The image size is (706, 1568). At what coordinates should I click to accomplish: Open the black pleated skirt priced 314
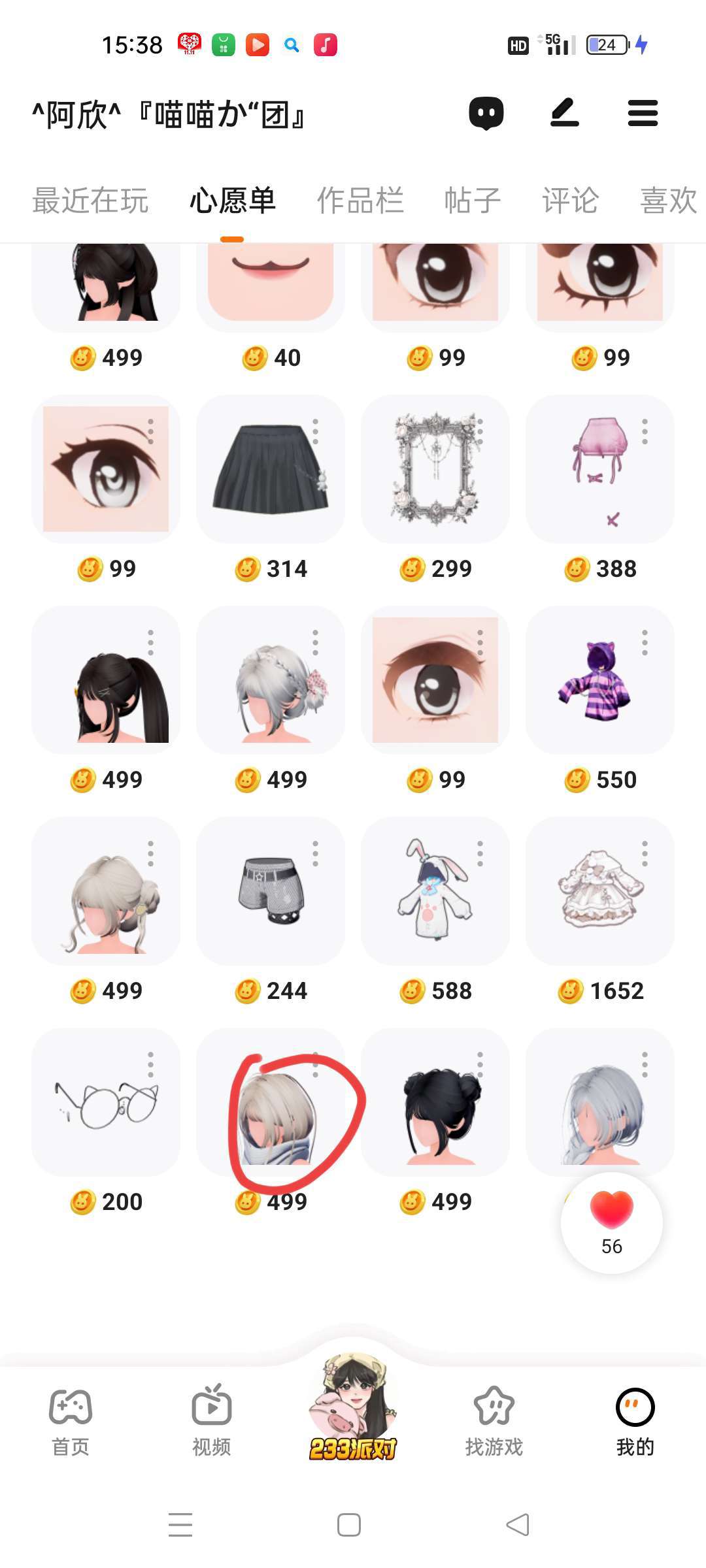[270, 469]
